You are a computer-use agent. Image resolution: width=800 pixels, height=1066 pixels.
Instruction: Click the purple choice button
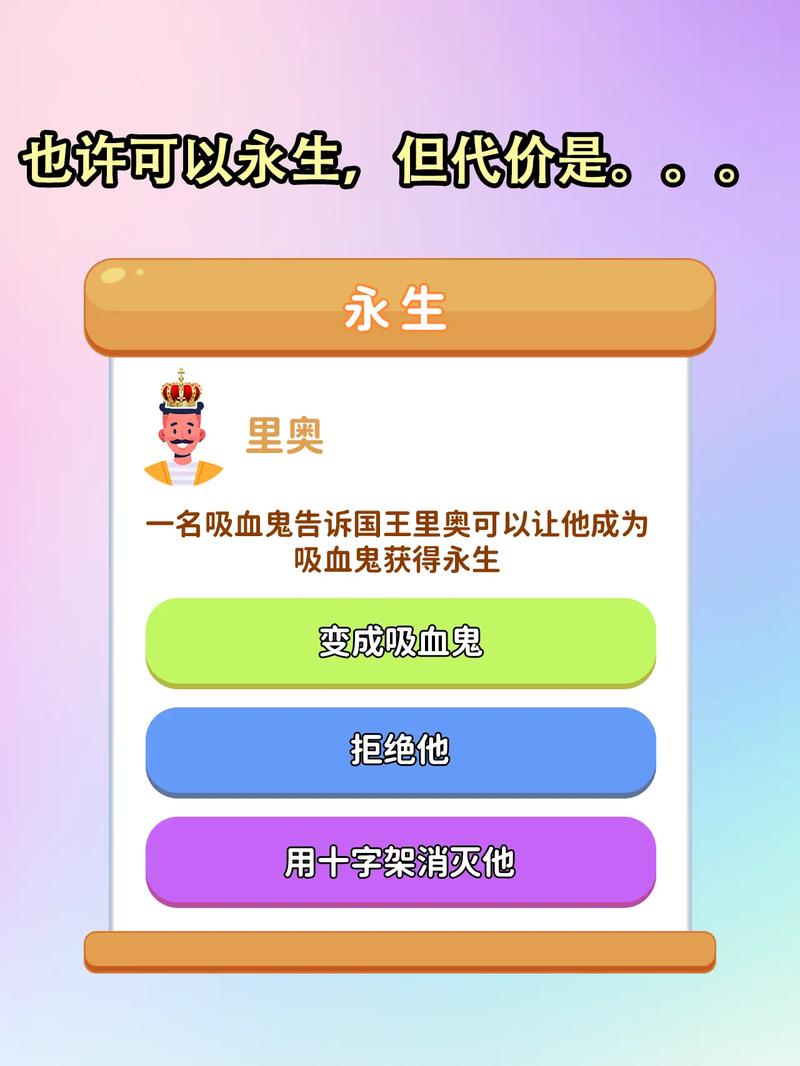400,860
